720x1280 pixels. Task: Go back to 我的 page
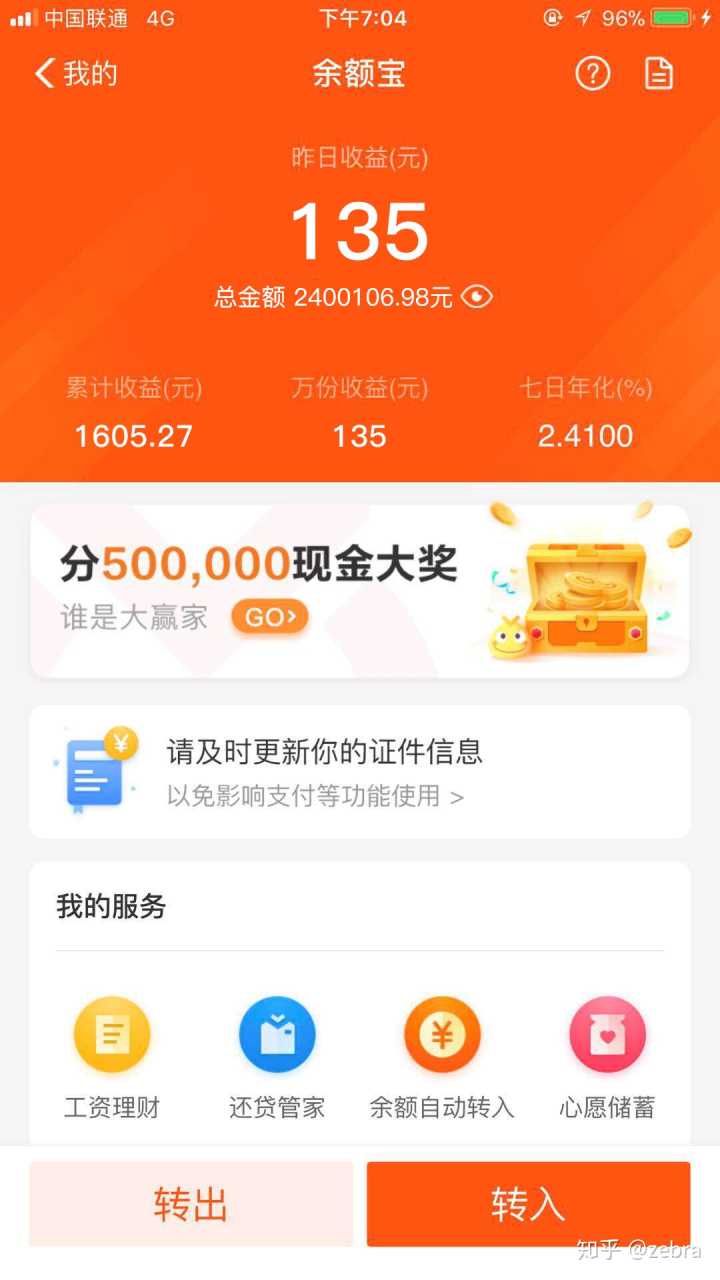coord(76,74)
